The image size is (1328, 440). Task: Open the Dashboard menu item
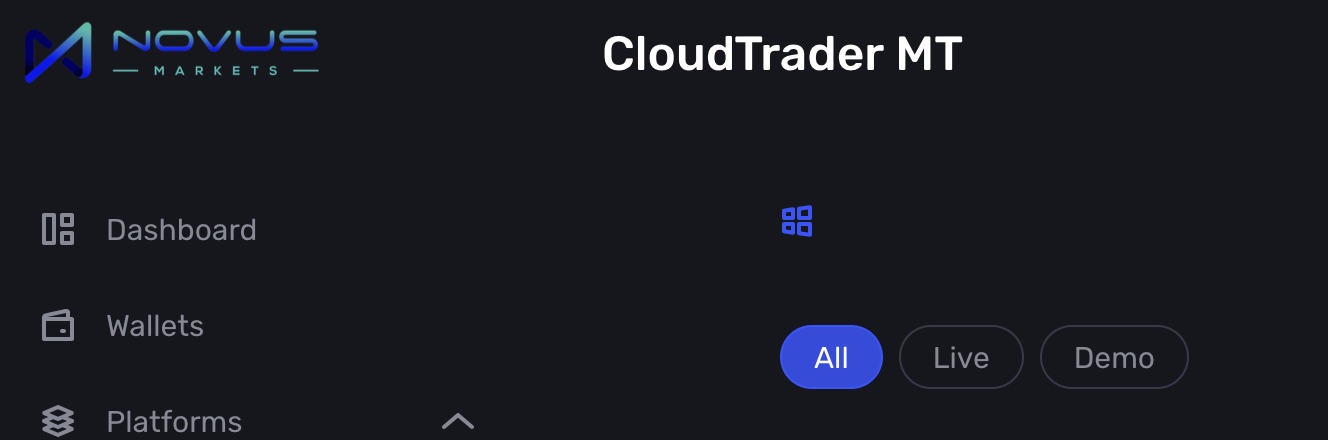(x=180, y=230)
